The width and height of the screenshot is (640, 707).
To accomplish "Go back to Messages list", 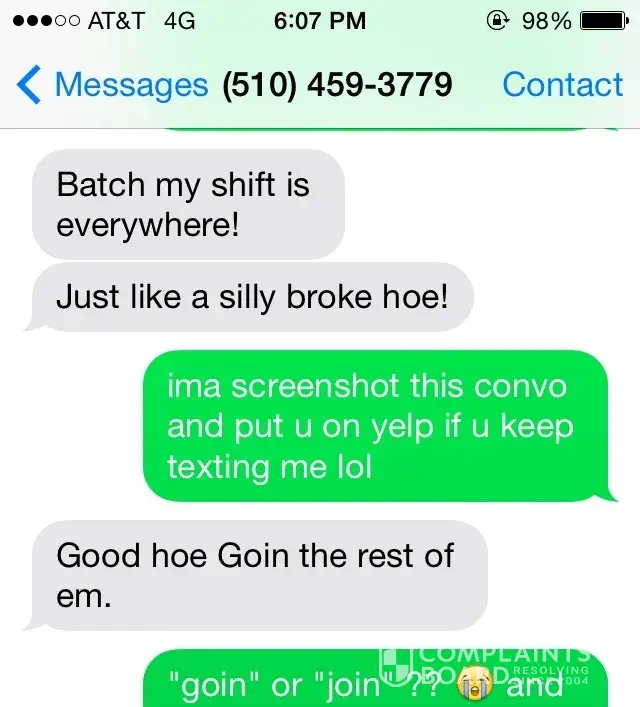I will 112,85.
